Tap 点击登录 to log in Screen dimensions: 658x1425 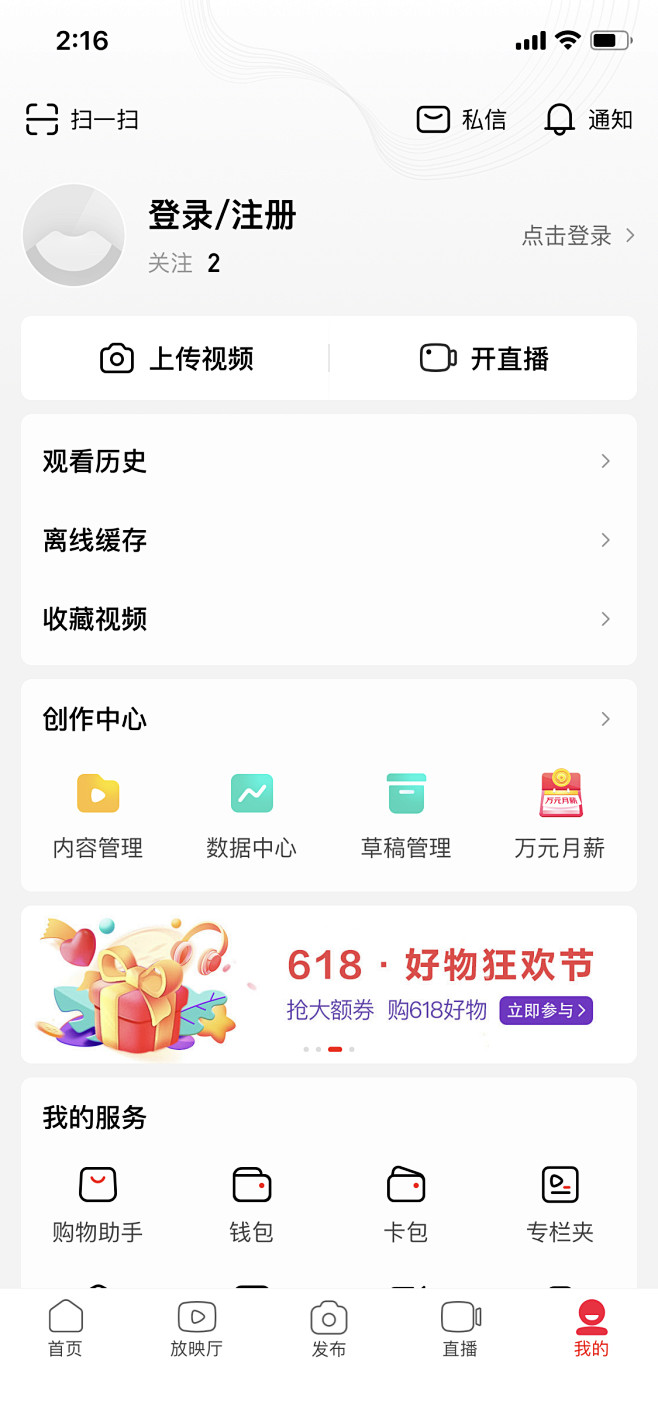click(x=578, y=236)
